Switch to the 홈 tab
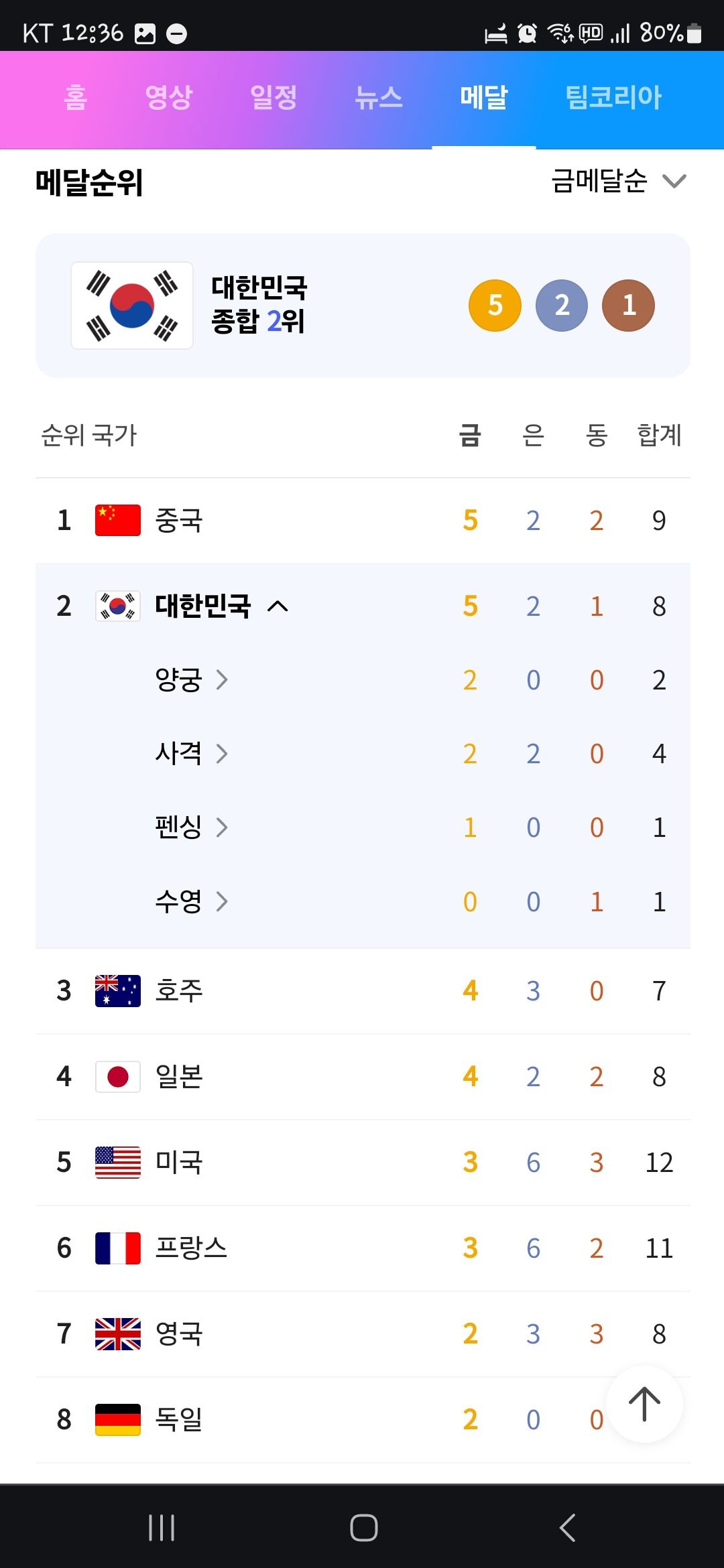Image resolution: width=724 pixels, height=1568 pixels. (x=75, y=98)
